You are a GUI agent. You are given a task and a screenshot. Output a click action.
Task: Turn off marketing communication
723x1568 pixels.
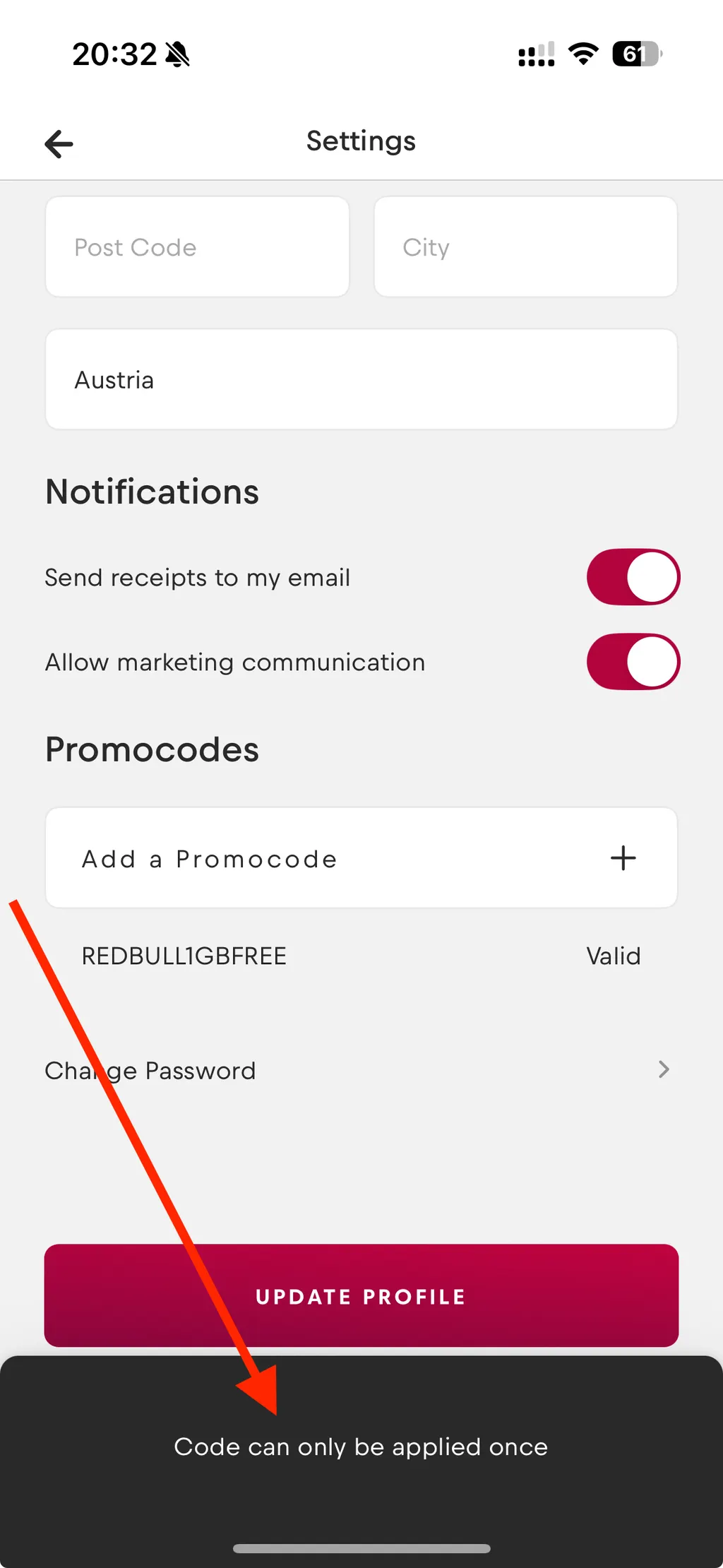[x=633, y=662]
